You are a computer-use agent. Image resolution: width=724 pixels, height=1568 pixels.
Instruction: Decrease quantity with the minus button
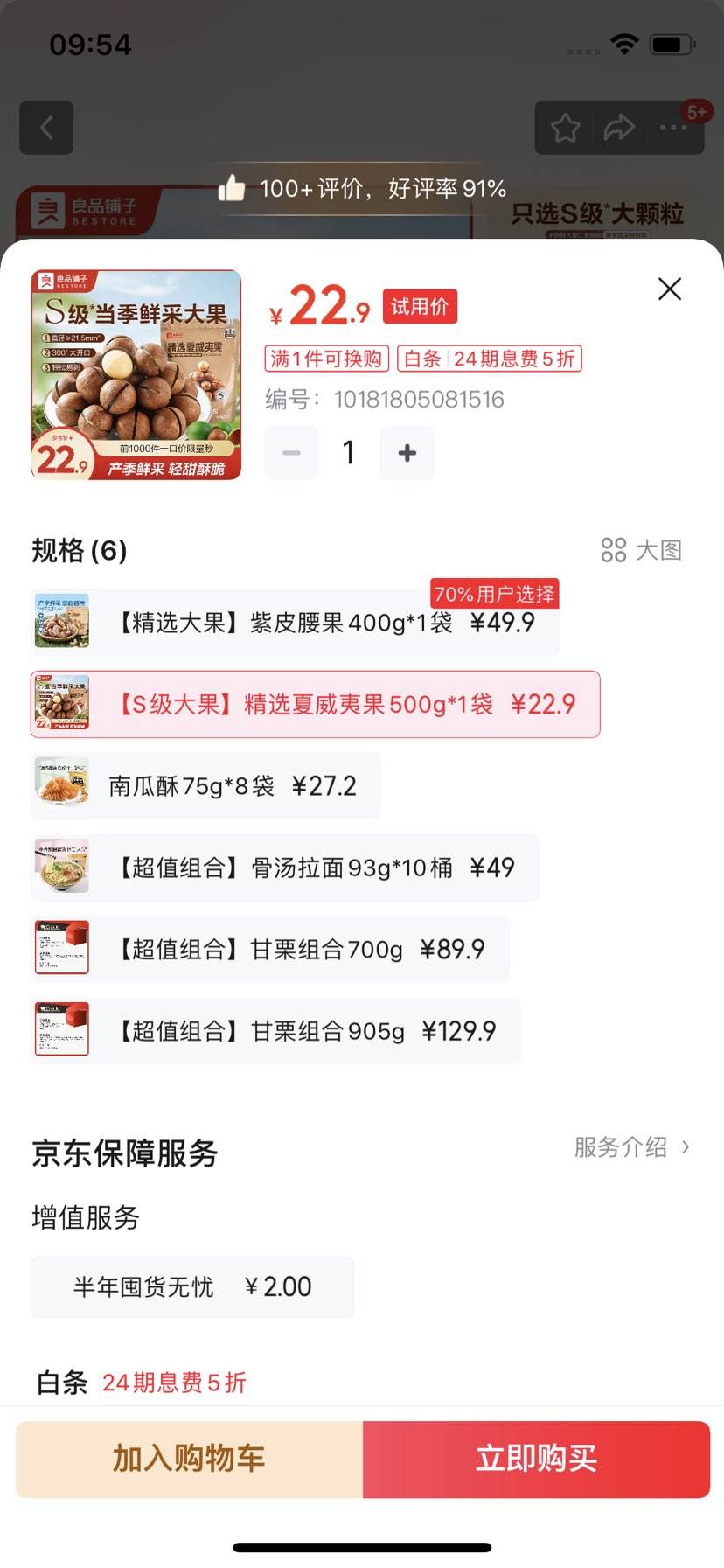(x=291, y=453)
